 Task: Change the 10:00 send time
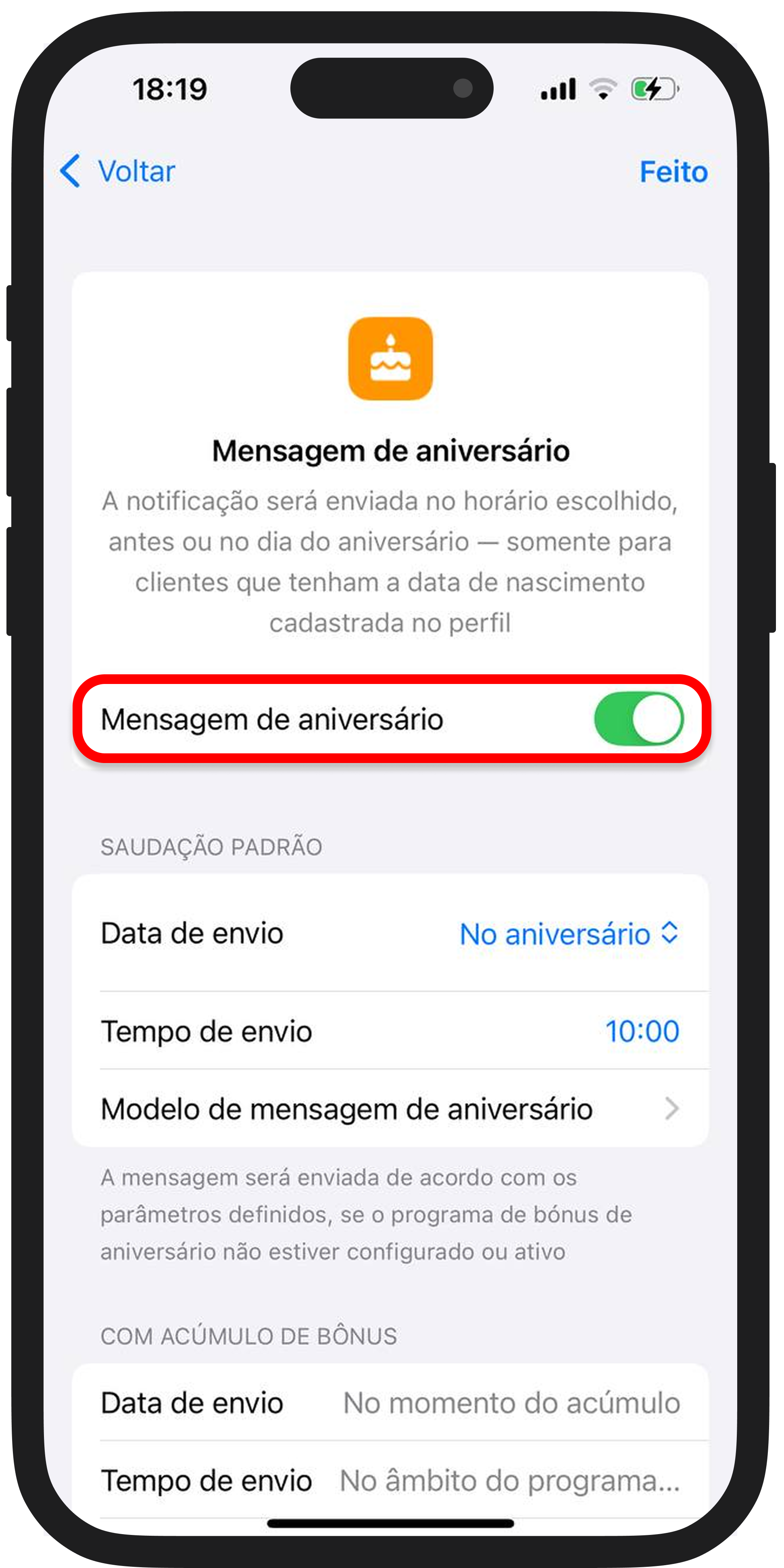642,1031
